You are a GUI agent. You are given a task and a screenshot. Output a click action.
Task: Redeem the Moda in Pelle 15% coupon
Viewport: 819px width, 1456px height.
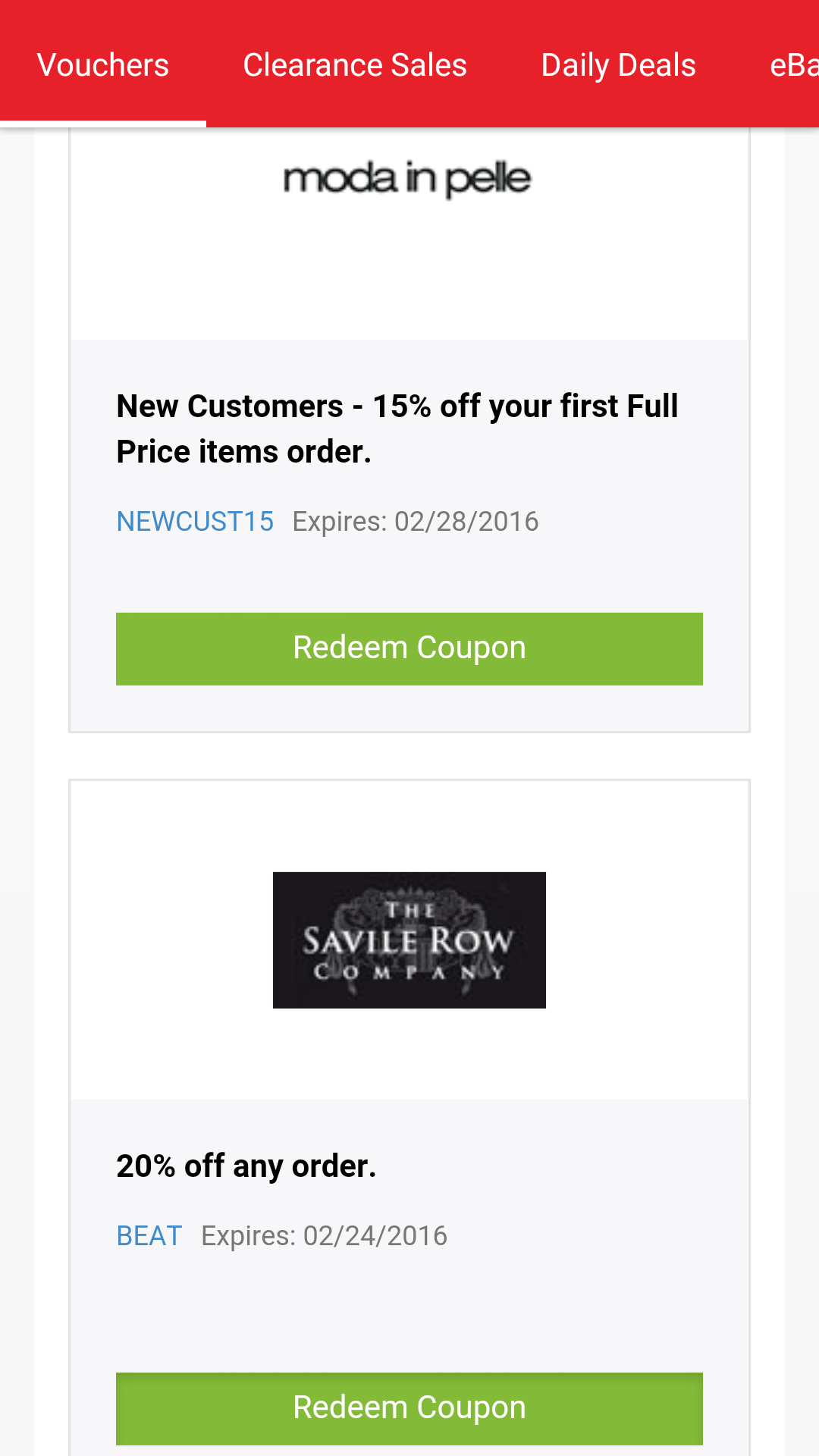pyautogui.click(x=409, y=648)
